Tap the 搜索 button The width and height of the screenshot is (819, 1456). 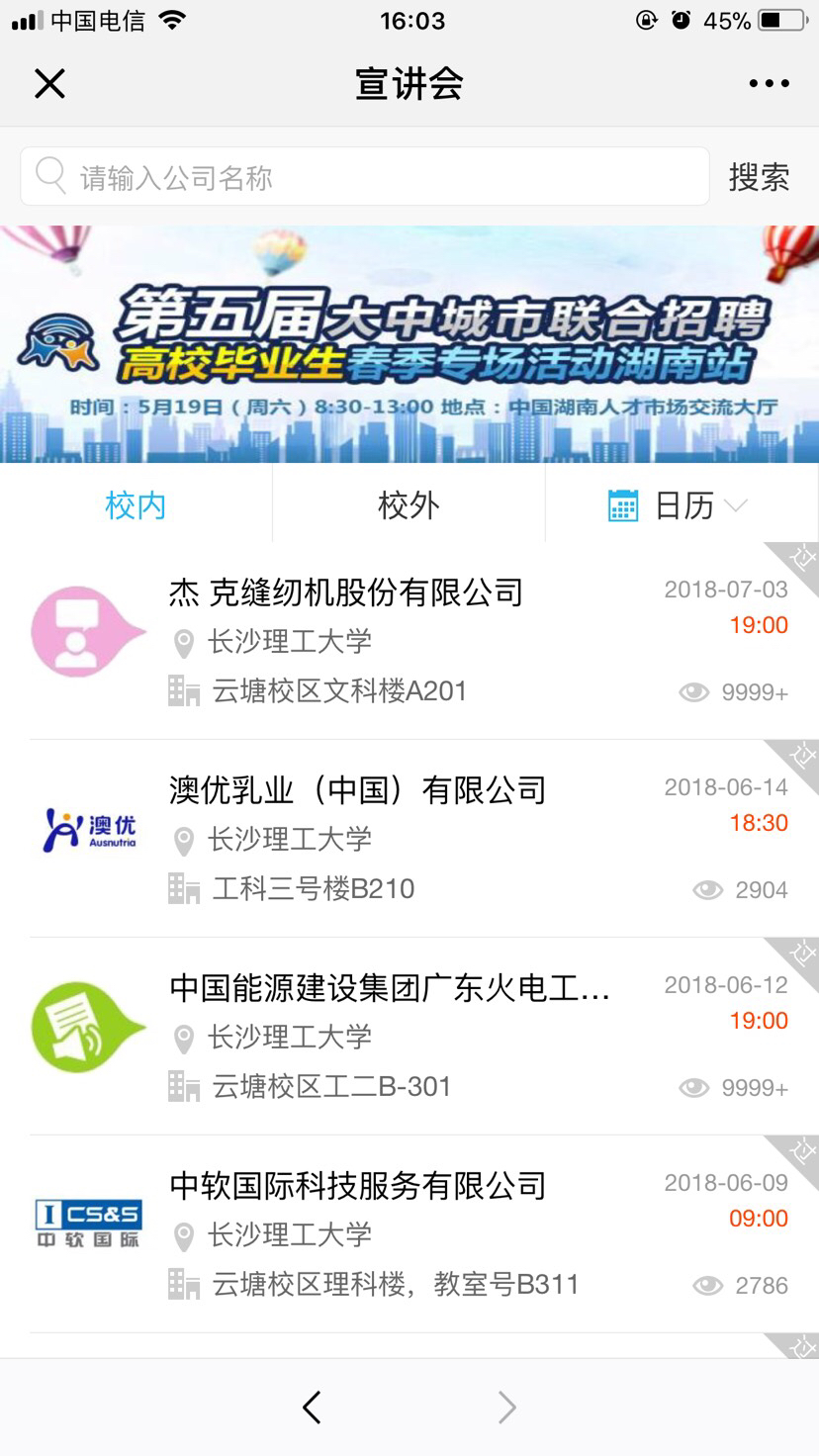click(x=759, y=177)
